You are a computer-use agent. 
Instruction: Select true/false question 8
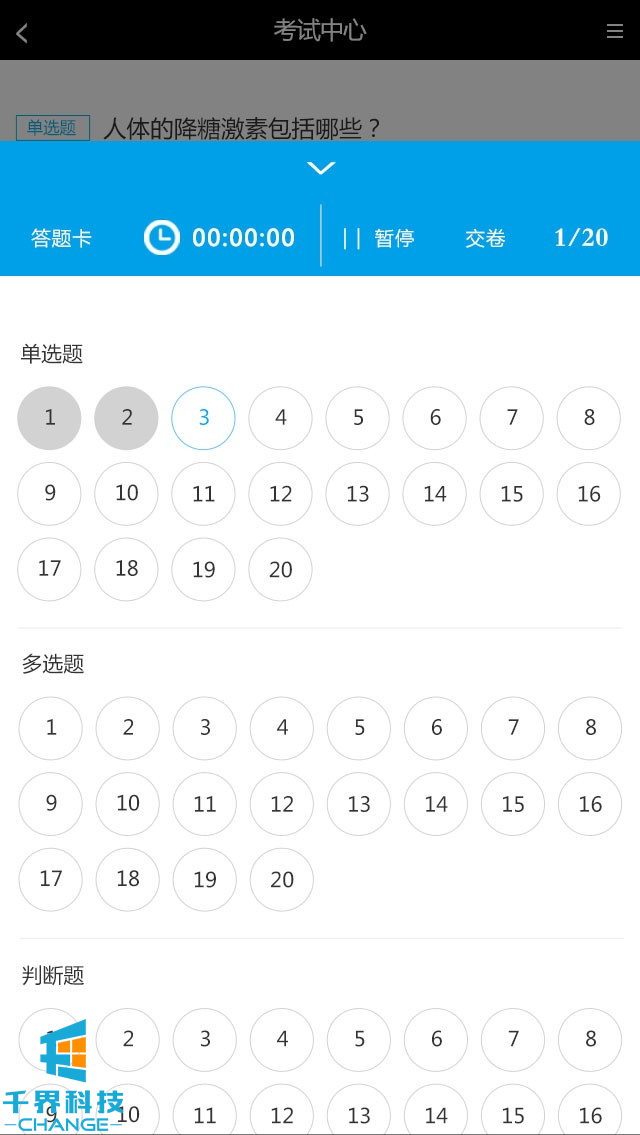(590, 1040)
